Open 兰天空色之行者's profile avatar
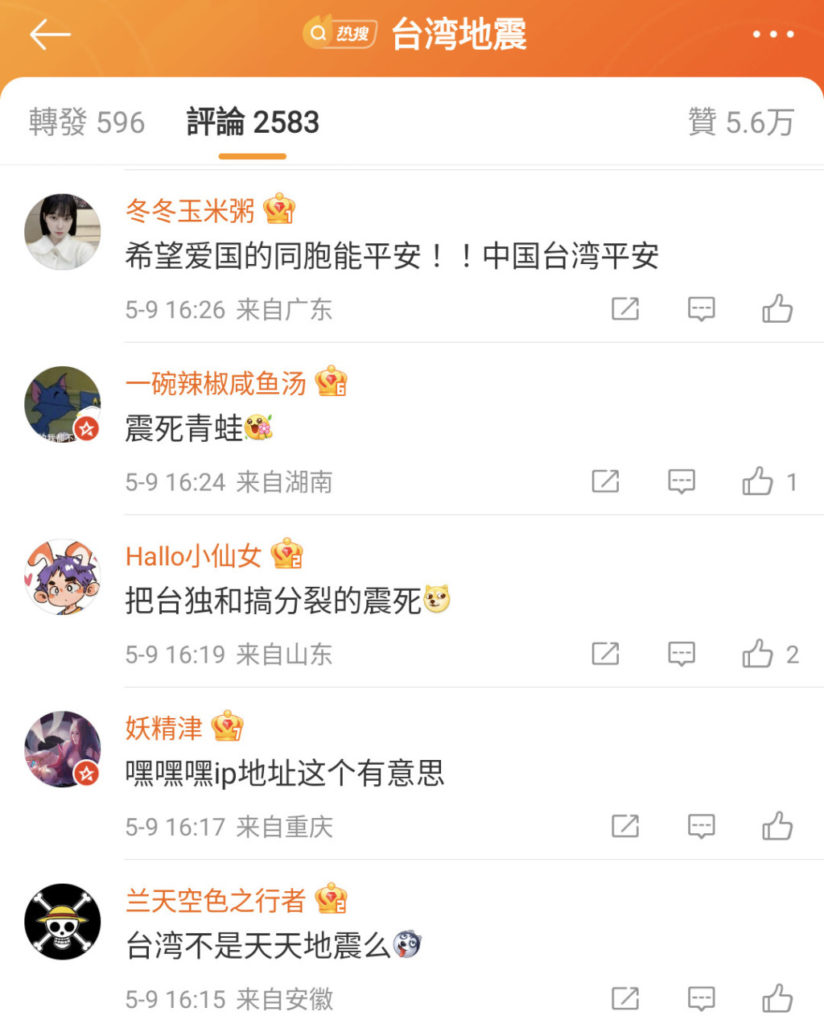The width and height of the screenshot is (824, 1024). [x=62, y=921]
